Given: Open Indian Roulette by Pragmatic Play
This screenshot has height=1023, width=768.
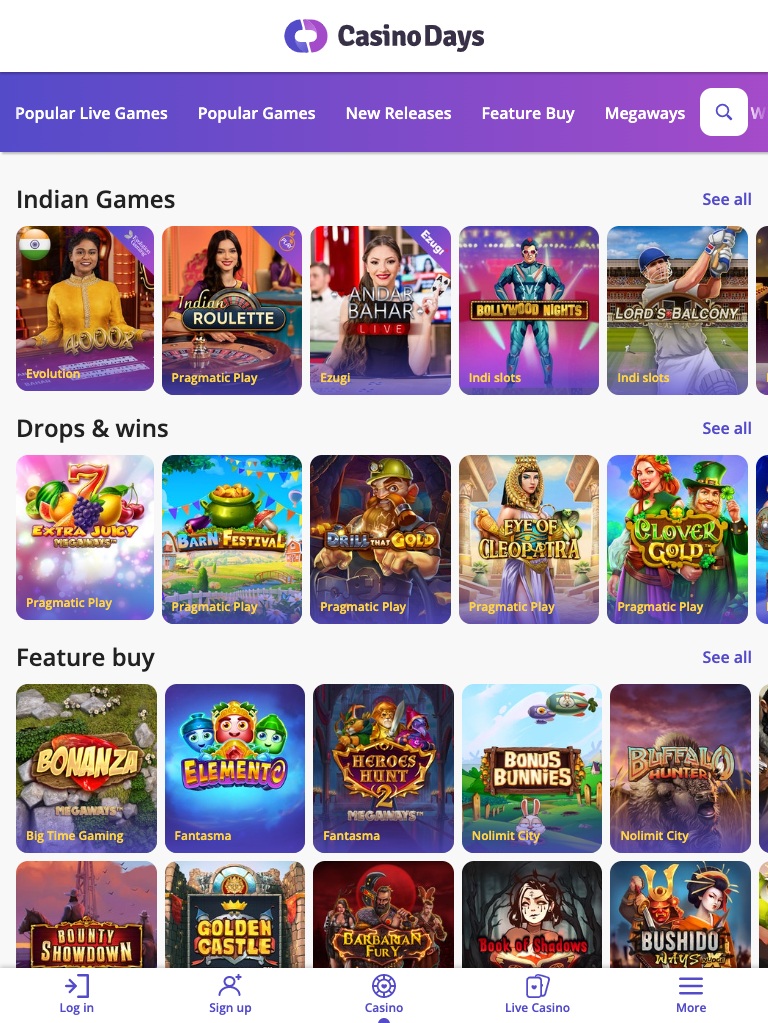Looking at the screenshot, I should coord(232,309).
